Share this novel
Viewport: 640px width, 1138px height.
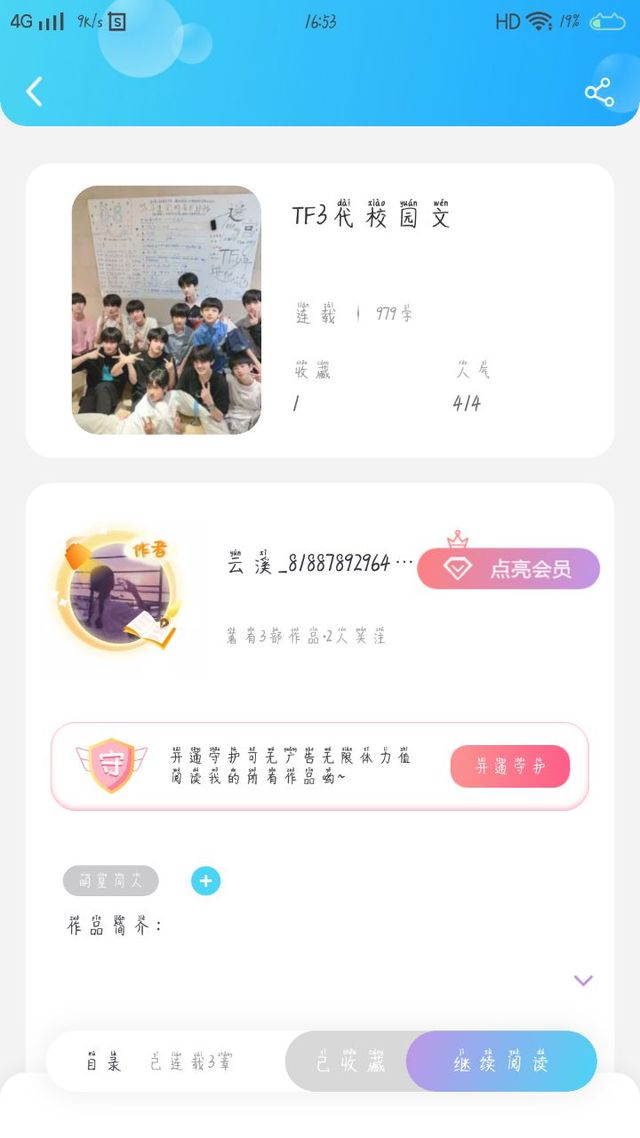(x=599, y=93)
